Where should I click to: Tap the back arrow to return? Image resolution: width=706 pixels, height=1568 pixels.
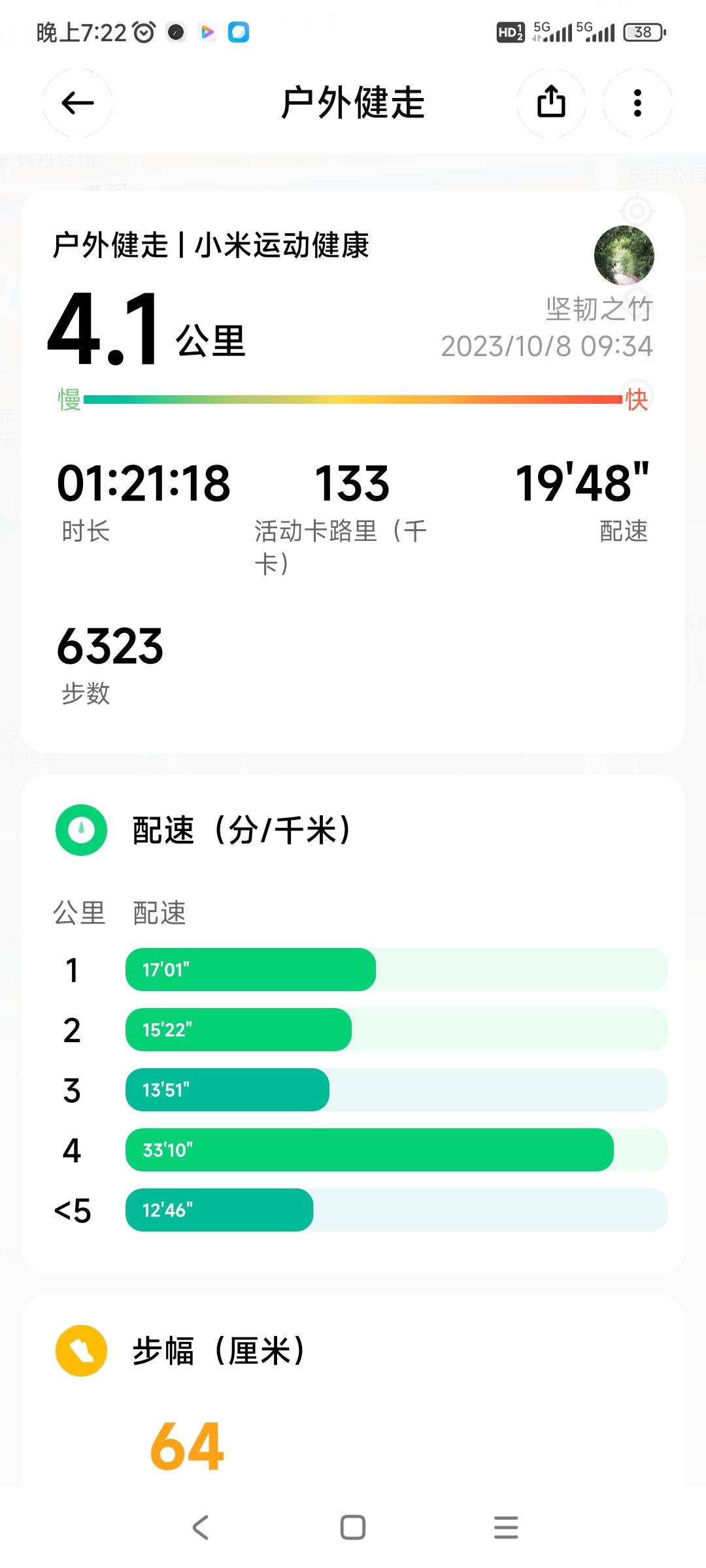[77, 103]
